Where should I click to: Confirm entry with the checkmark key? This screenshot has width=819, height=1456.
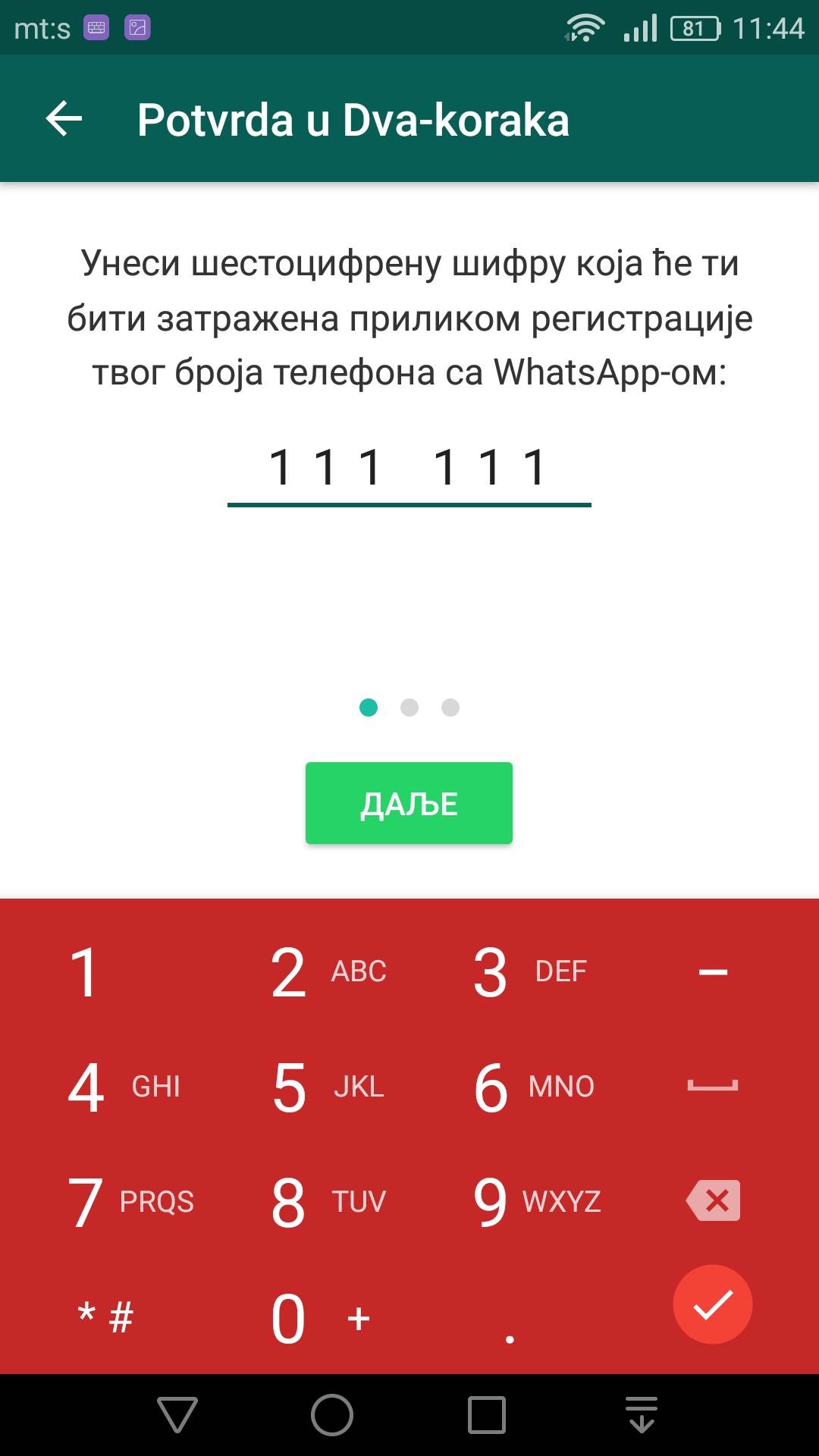713,1304
